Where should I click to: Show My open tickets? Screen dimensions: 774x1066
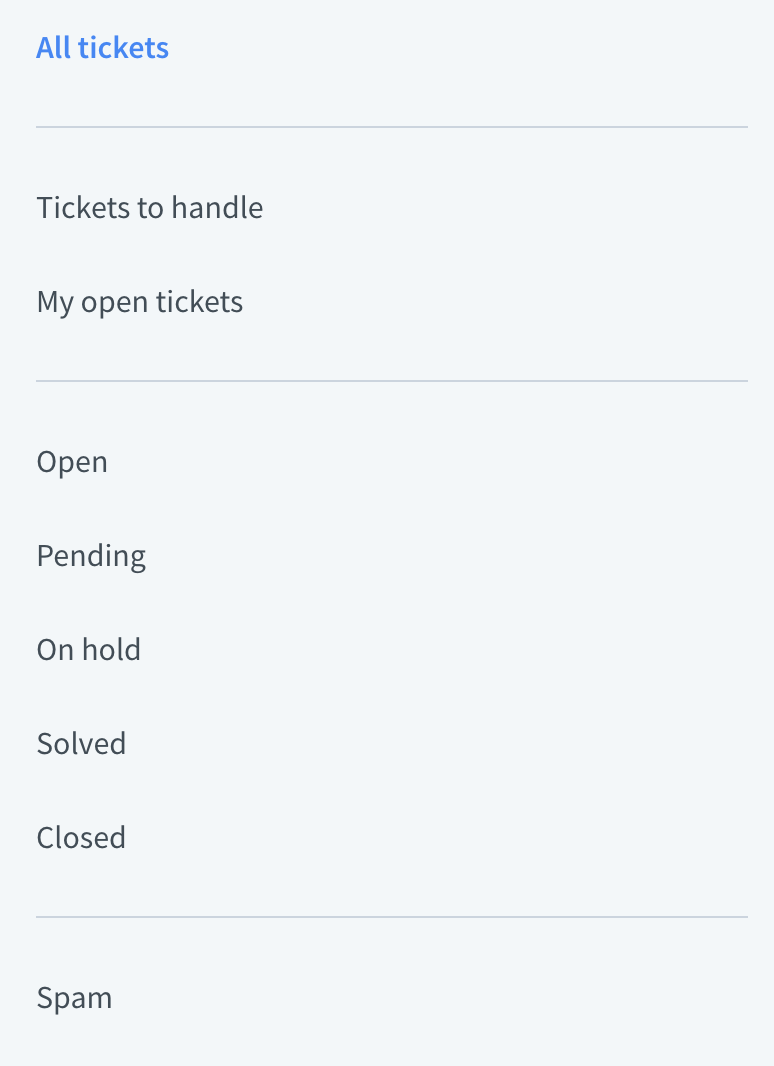[x=140, y=302]
